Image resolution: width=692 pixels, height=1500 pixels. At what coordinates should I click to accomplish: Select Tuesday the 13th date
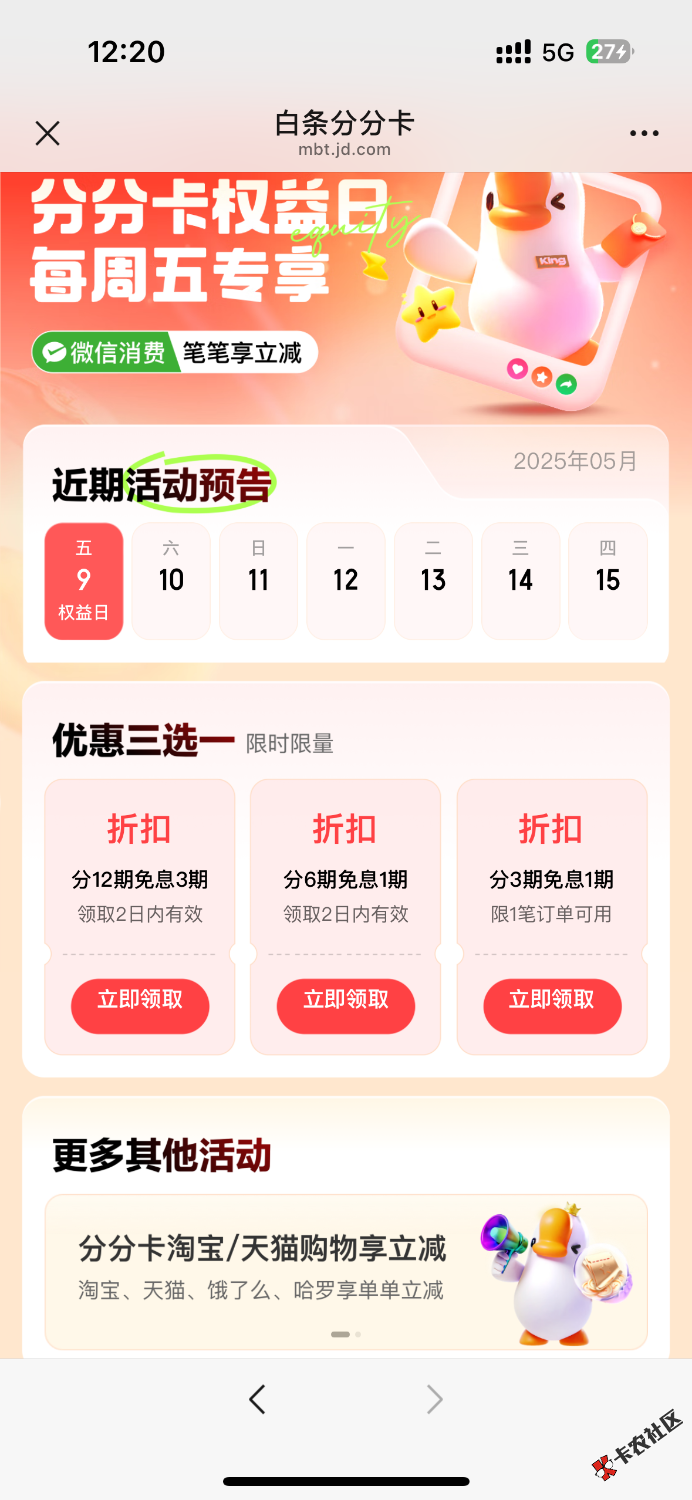(x=433, y=581)
